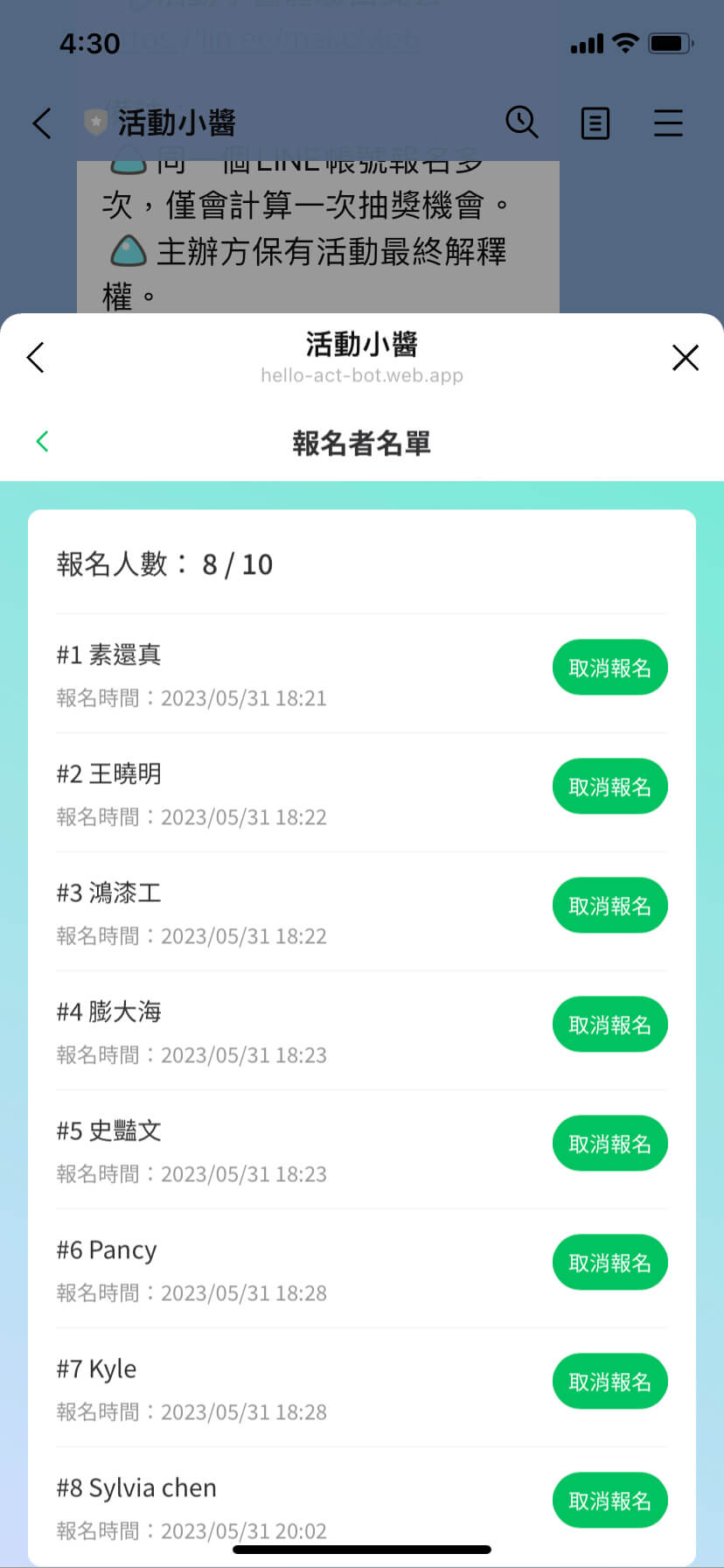Image resolution: width=724 pixels, height=1568 pixels.
Task: Cancel Sylvia chen's registration
Action: (x=609, y=1500)
